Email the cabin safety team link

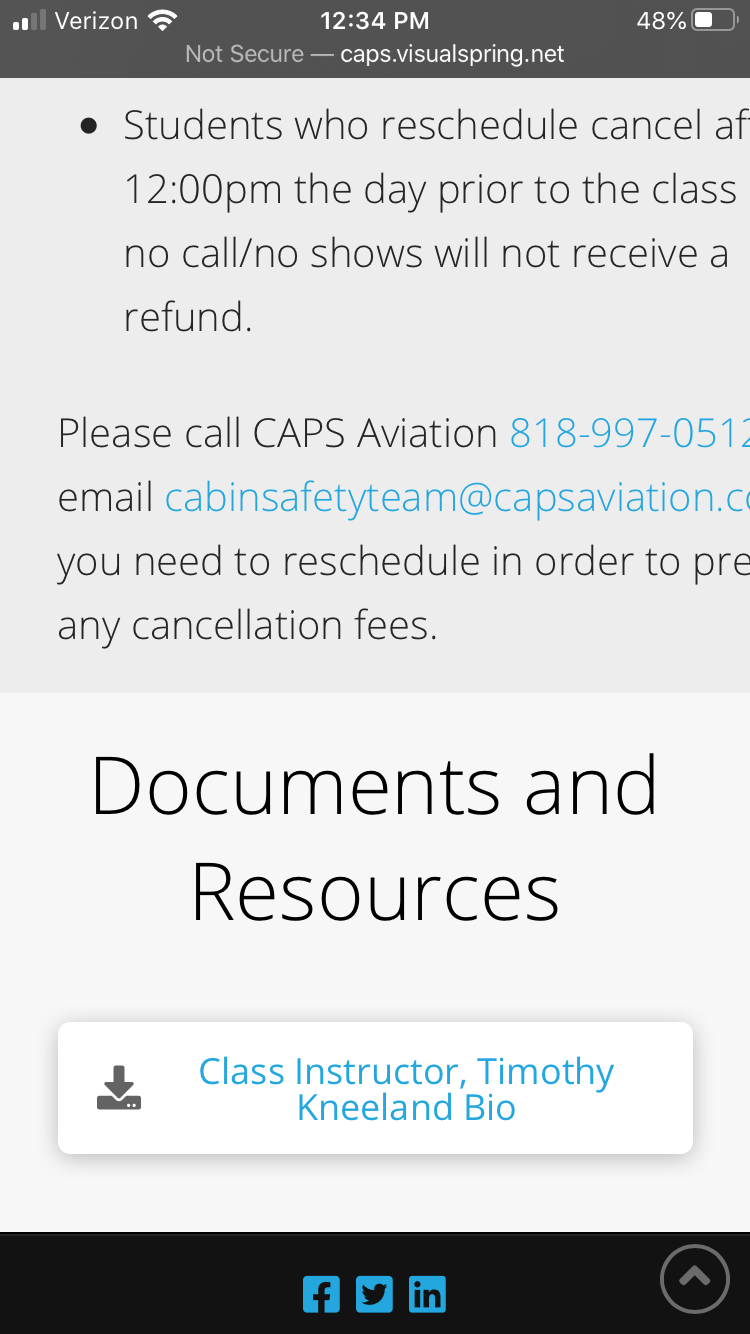pos(456,498)
